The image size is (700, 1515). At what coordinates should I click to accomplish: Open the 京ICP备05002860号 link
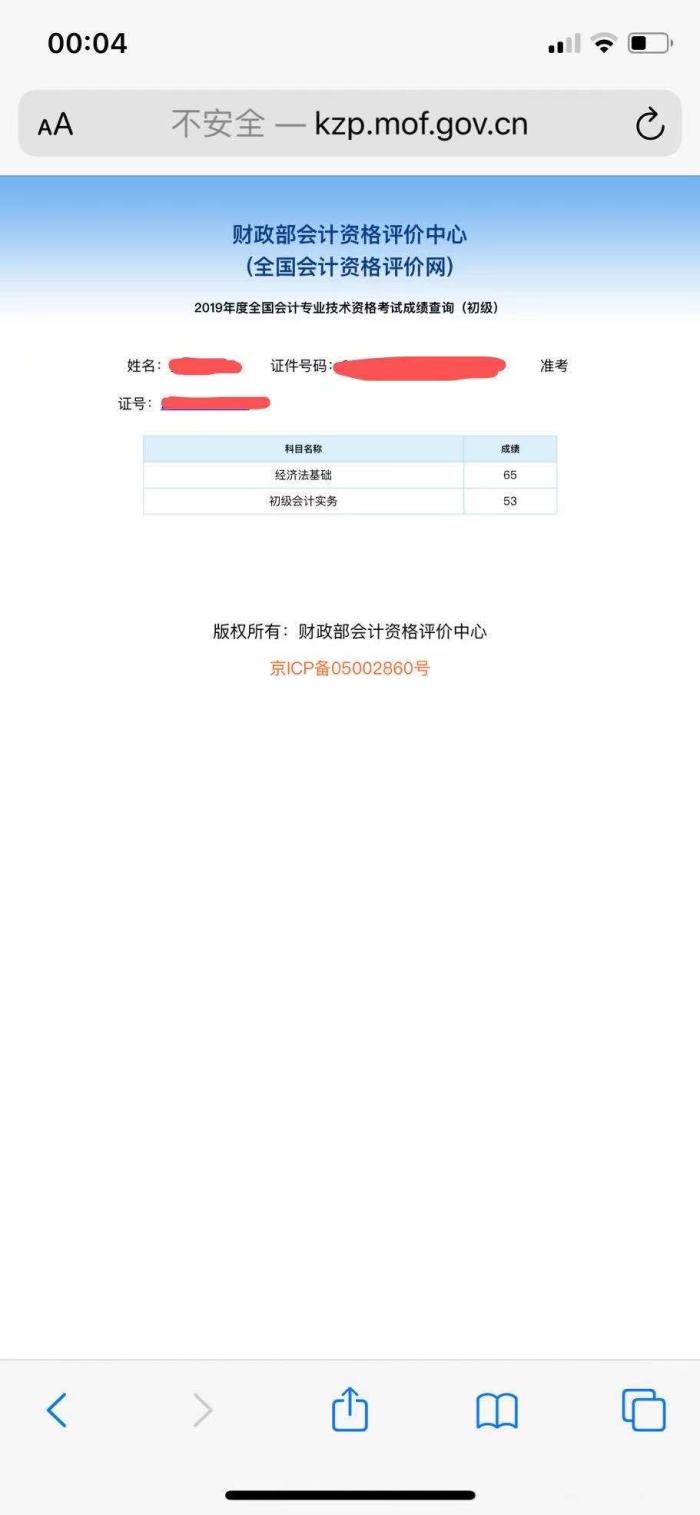click(350, 668)
